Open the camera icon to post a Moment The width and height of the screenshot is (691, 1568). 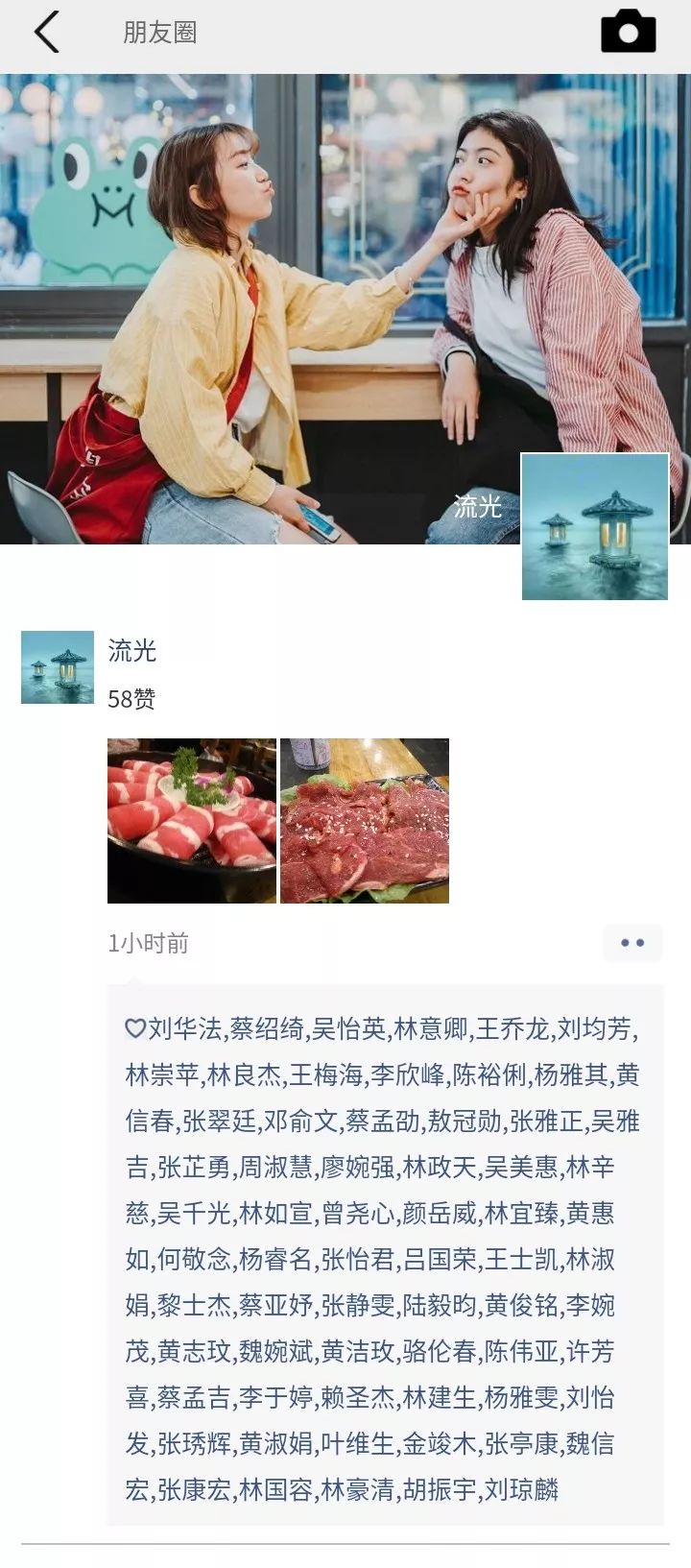629,32
